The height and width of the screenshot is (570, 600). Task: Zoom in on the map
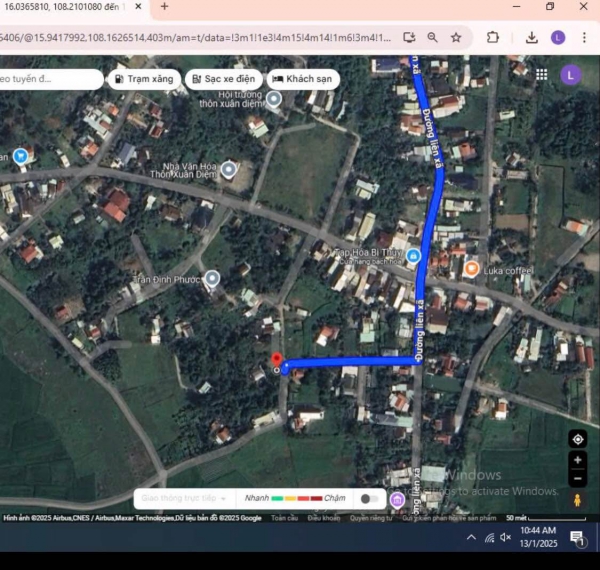coord(577,460)
